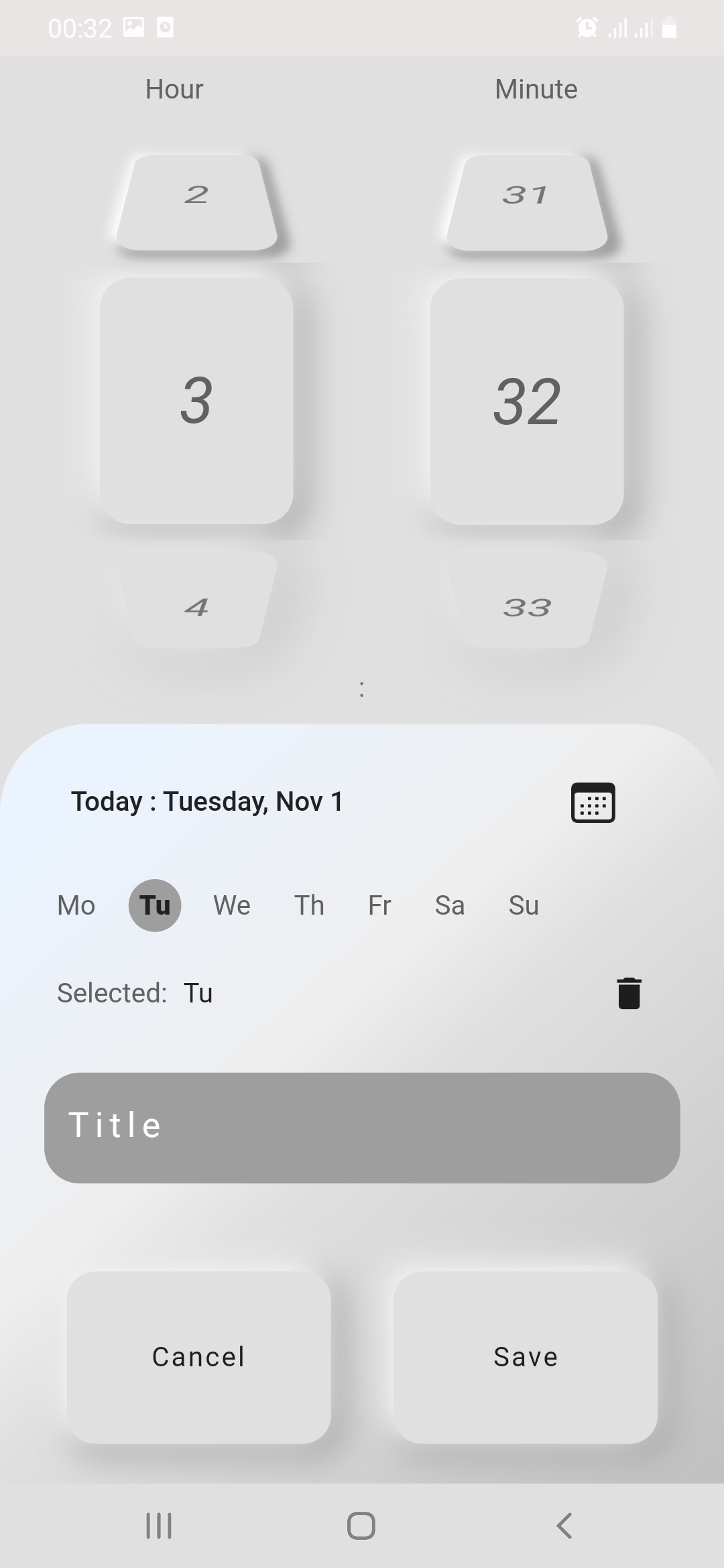Select hour 4 on the hour wheel
This screenshot has width=724, height=1568.
196,606
